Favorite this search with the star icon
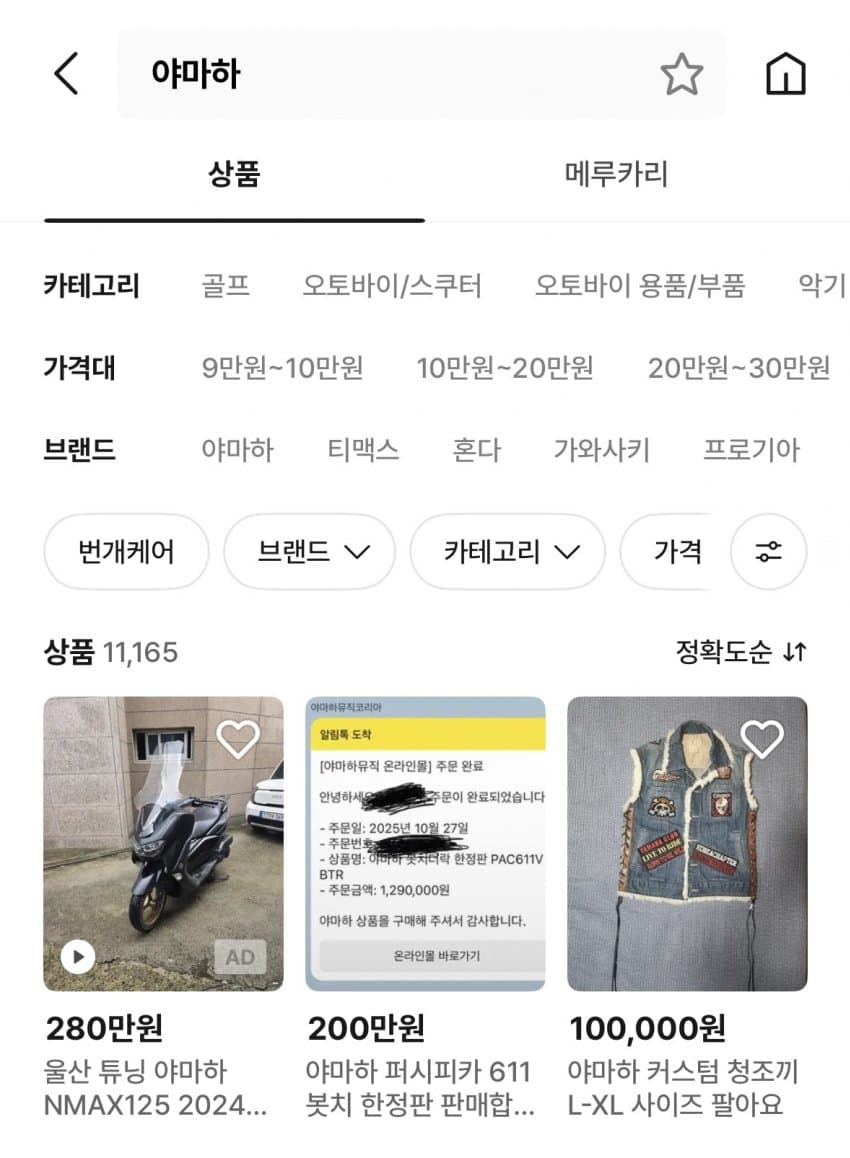 681,74
